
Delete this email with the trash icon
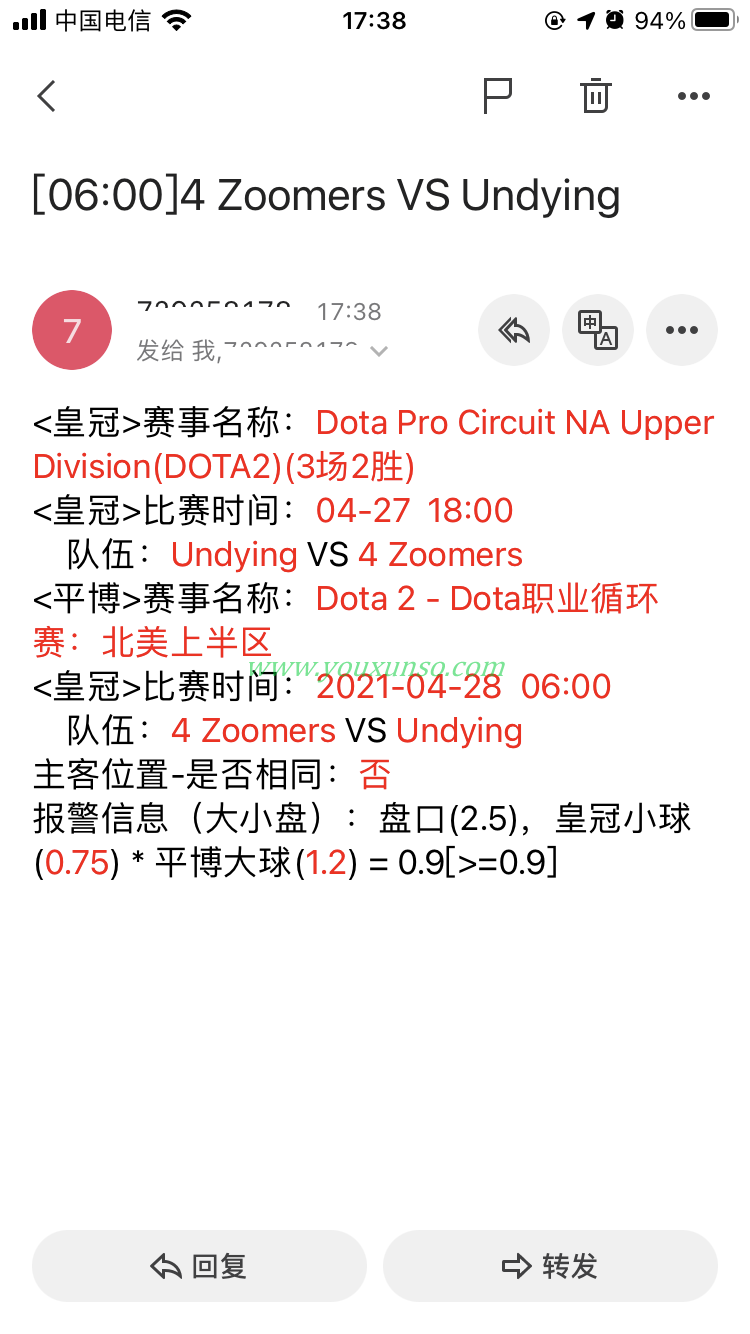[x=595, y=96]
